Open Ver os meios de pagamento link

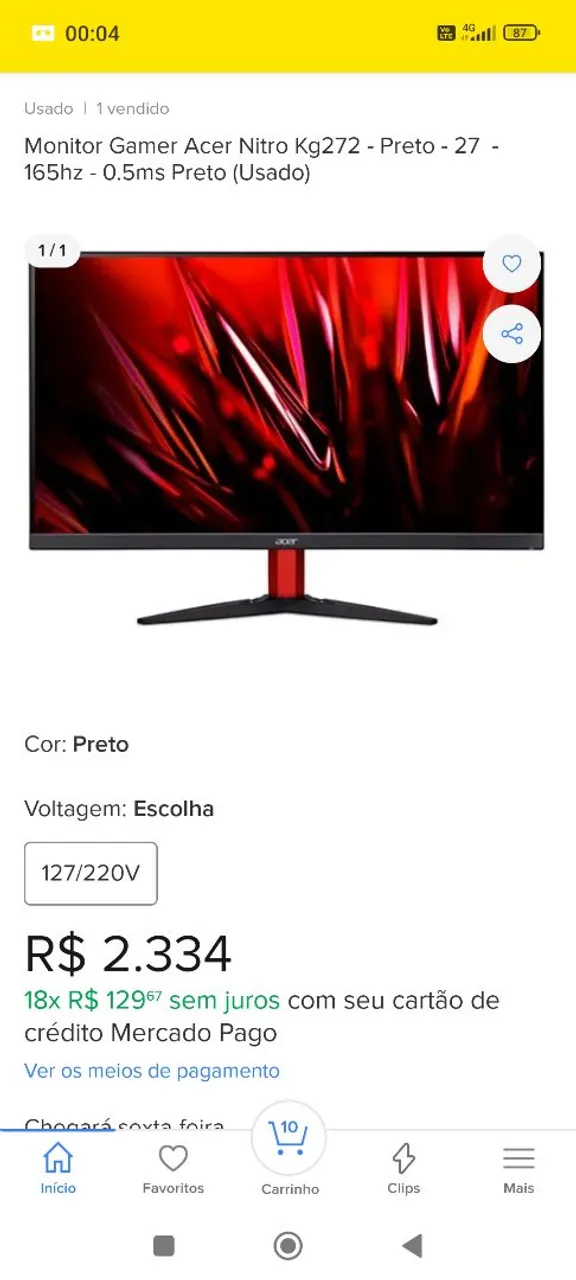coord(152,1071)
